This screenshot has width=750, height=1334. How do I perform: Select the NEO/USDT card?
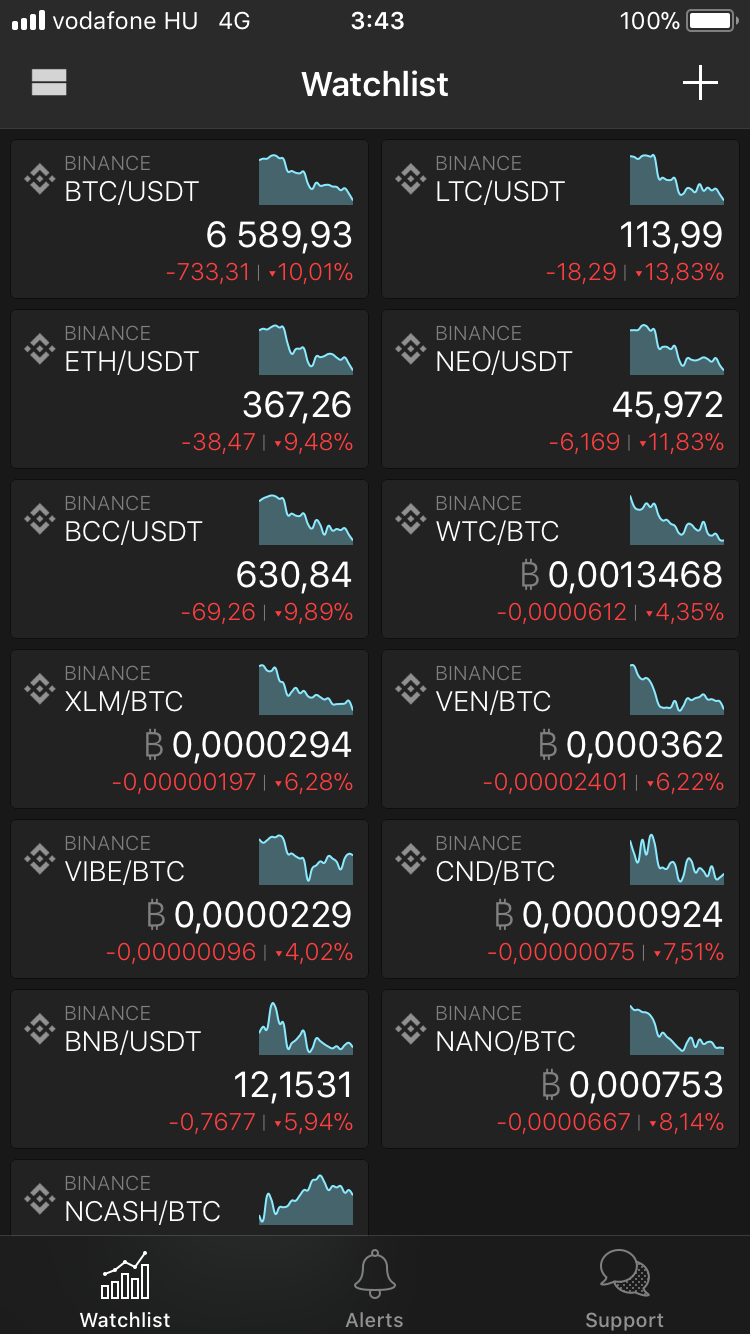(x=560, y=389)
